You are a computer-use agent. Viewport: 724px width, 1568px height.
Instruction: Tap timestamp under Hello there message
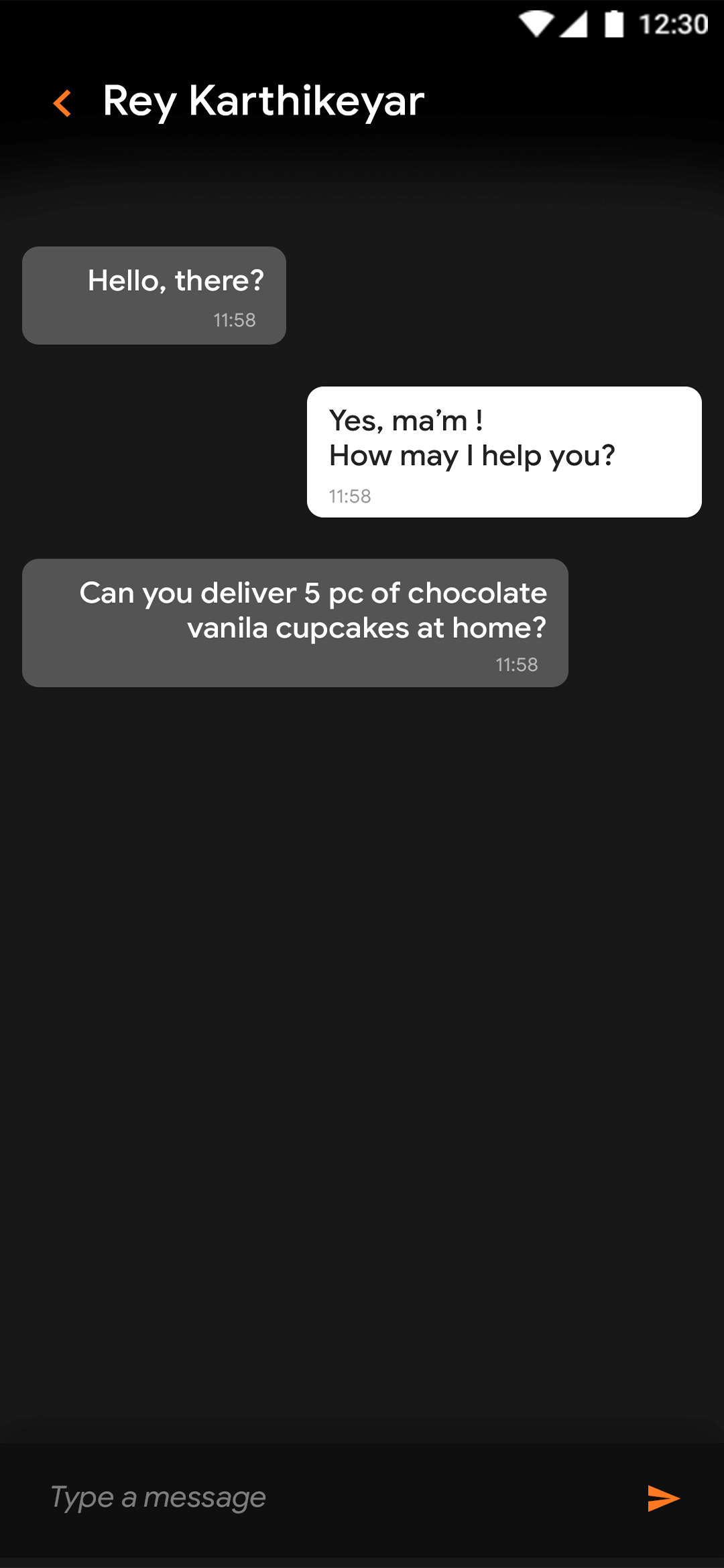point(234,320)
